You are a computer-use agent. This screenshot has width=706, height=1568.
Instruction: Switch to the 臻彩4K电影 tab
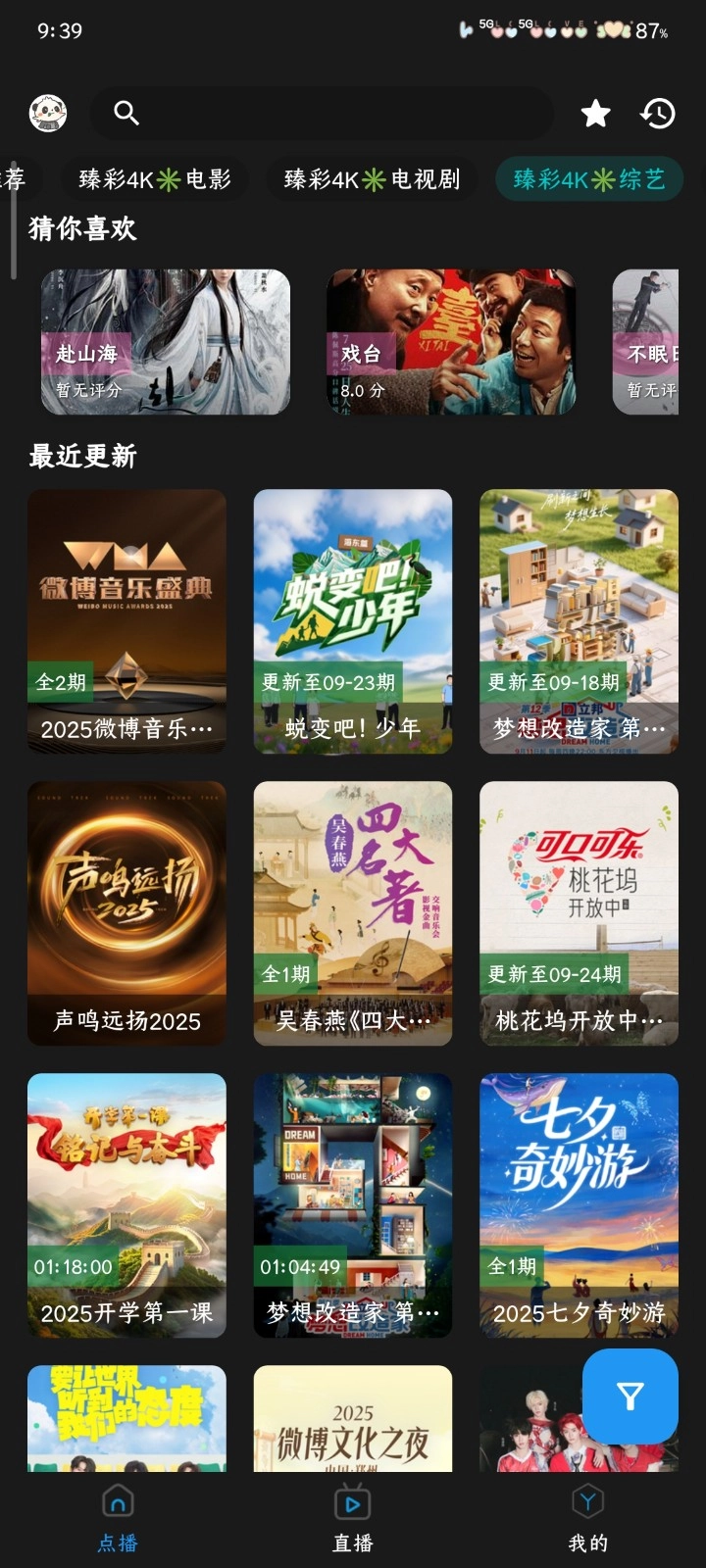(x=155, y=179)
